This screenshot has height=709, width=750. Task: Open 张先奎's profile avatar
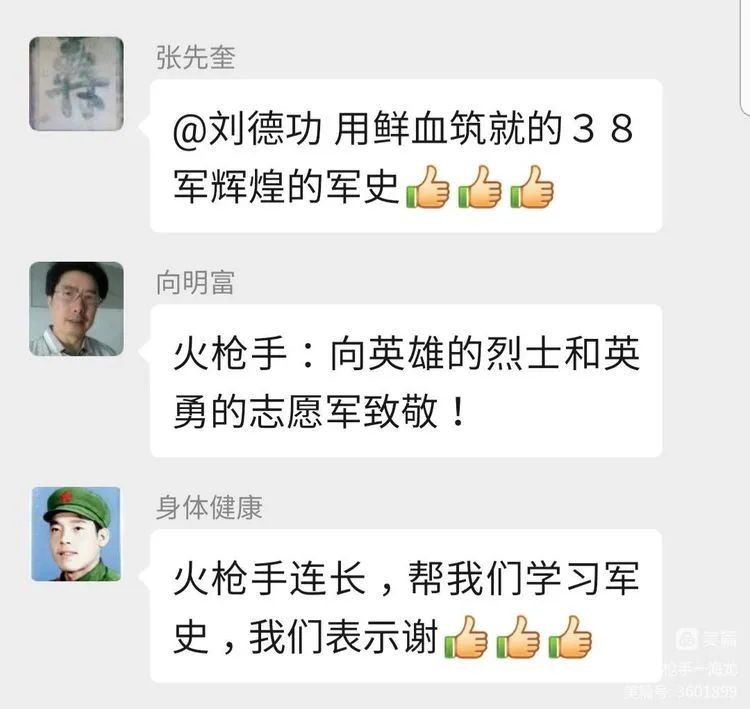pos(76,84)
